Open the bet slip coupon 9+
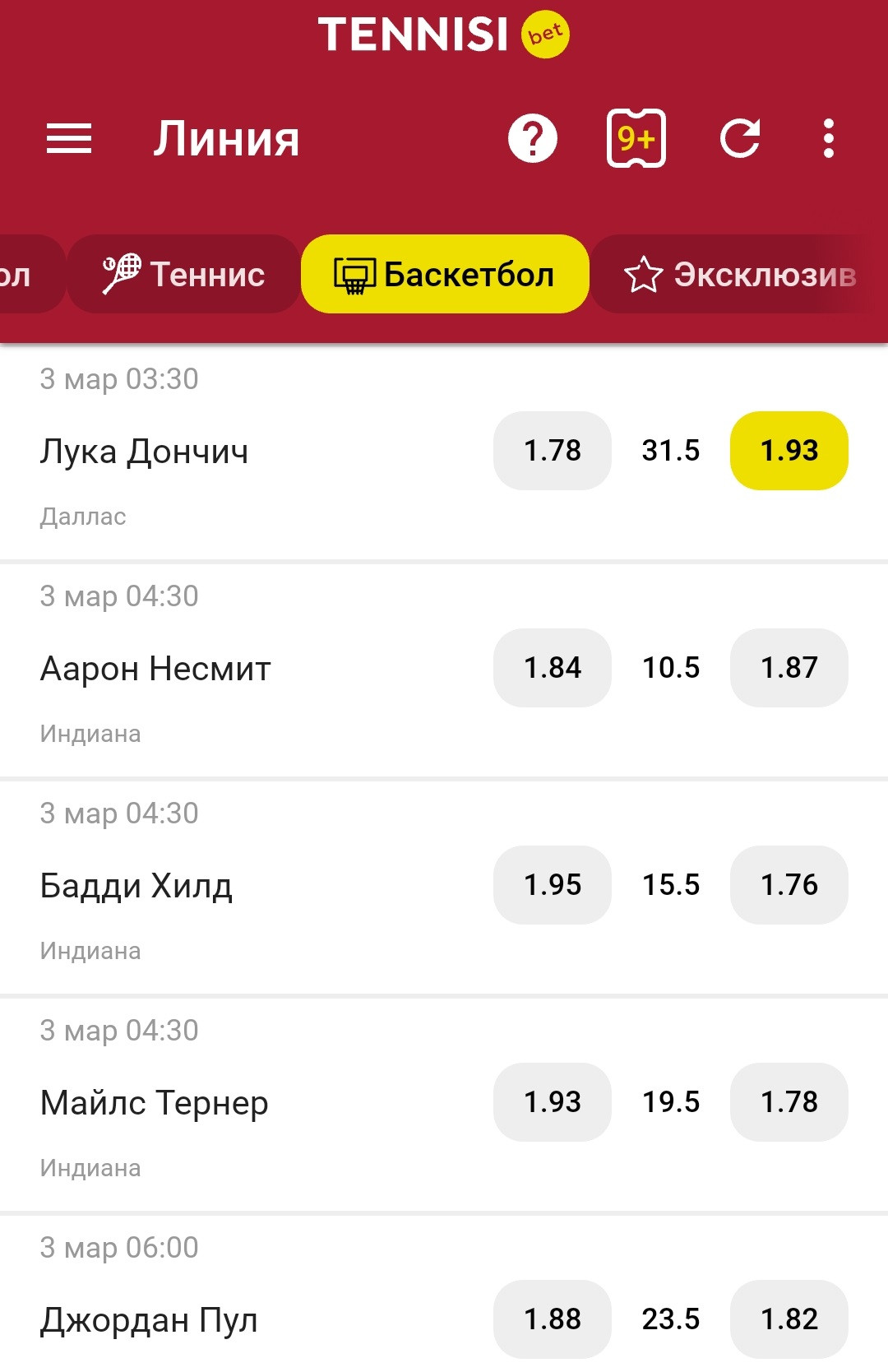Screen dimensions: 888x1372 (636, 138)
